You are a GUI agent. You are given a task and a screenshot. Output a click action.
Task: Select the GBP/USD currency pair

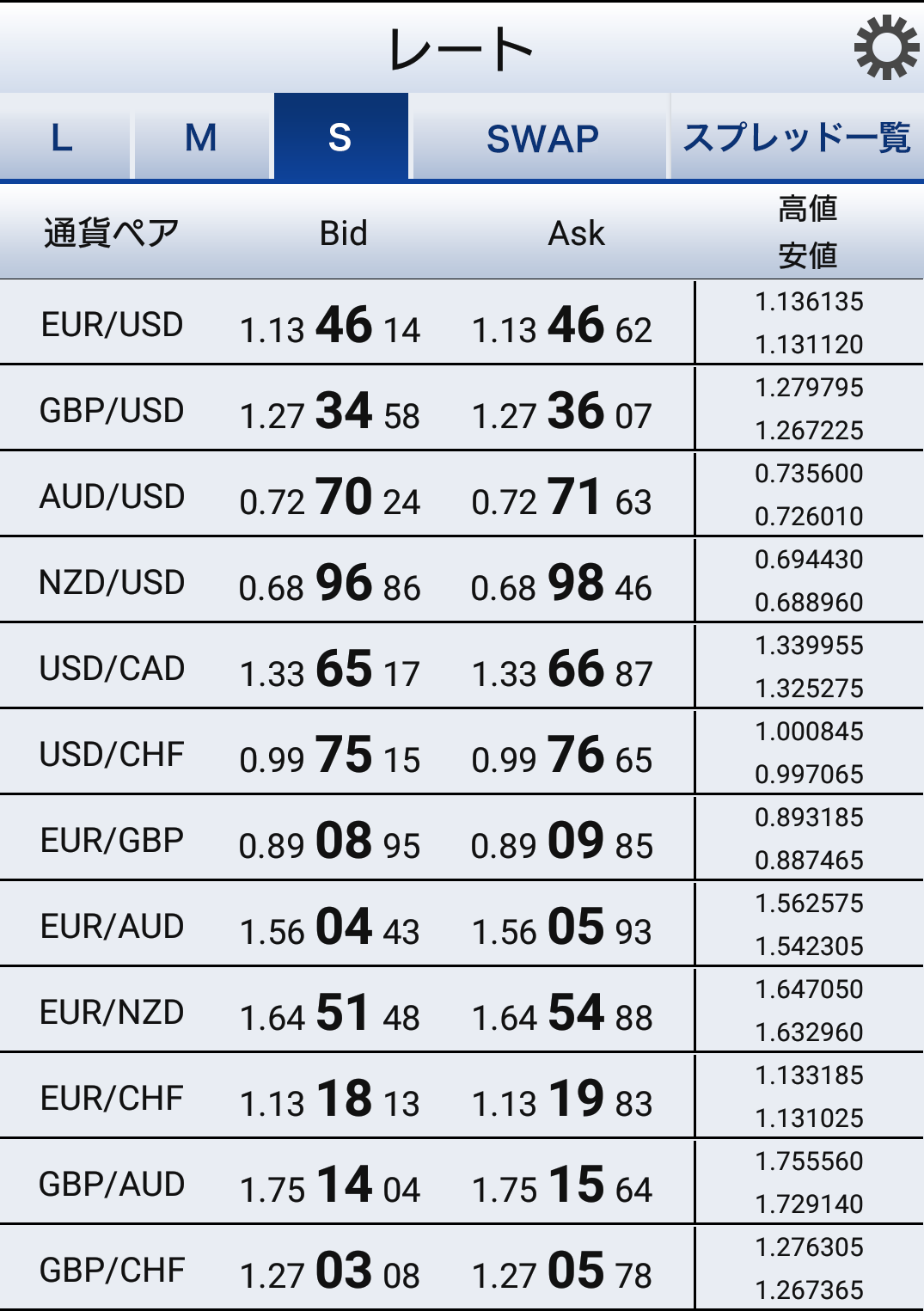(x=113, y=410)
